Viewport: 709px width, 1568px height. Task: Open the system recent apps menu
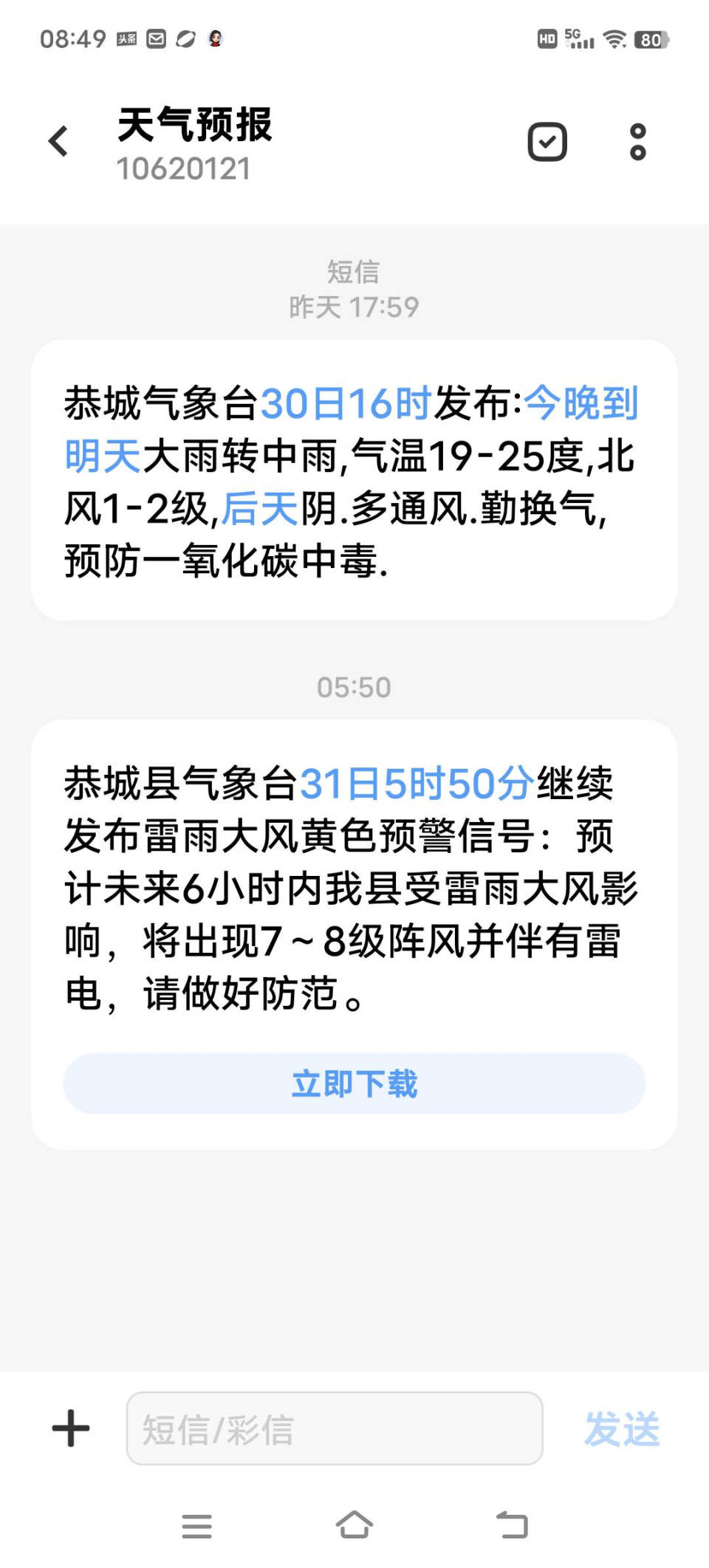click(x=196, y=1526)
